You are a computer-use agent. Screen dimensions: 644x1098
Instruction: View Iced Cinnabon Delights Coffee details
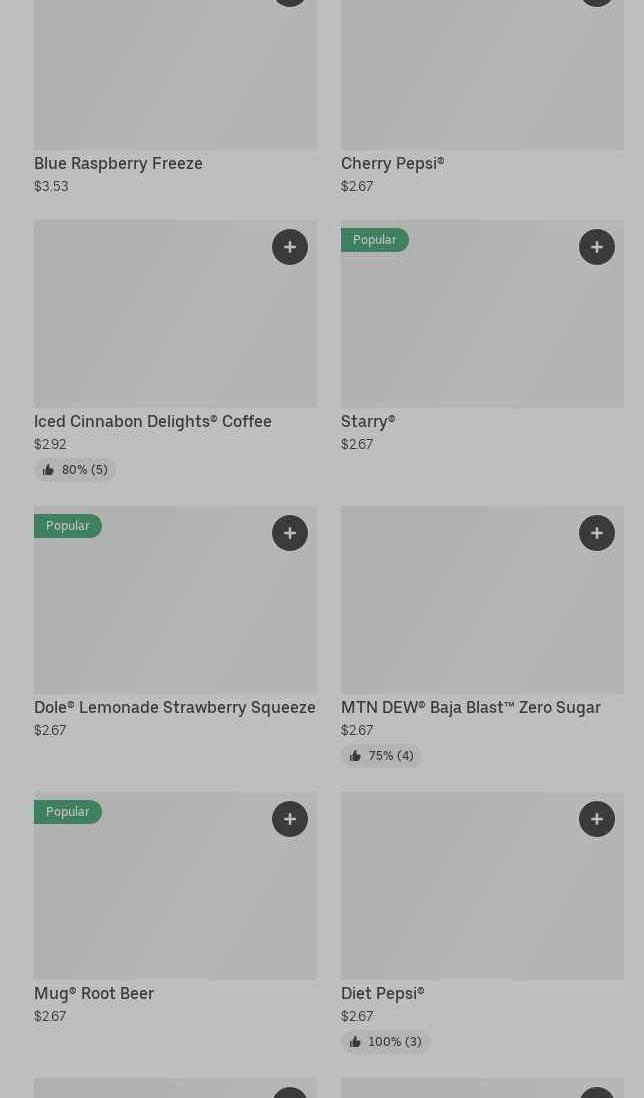point(153,421)
